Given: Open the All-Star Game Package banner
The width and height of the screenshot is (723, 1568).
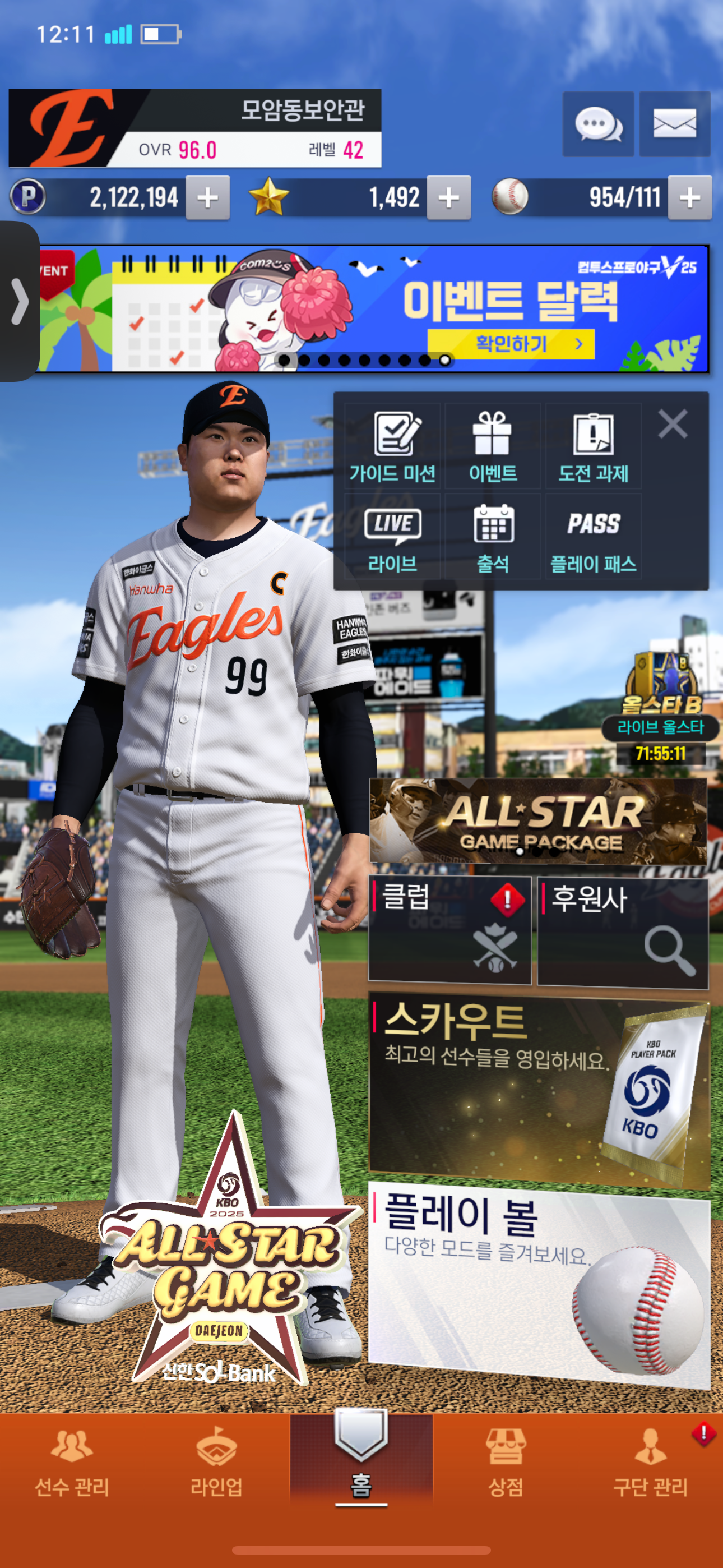Looking at the screenshot, I should click(x=538, y=821).
